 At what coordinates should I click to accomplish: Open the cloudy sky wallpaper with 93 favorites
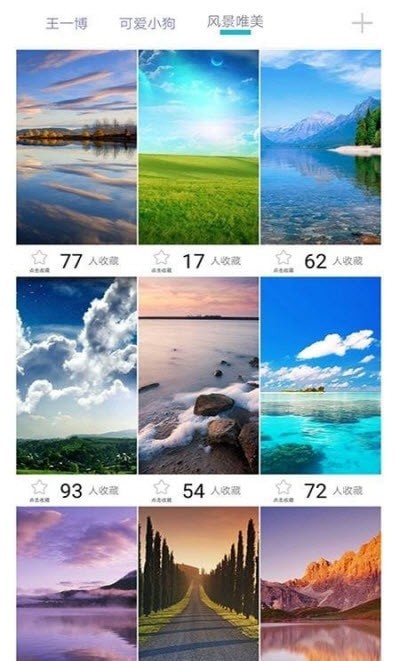pyautogui.click(x=76, y=376)
